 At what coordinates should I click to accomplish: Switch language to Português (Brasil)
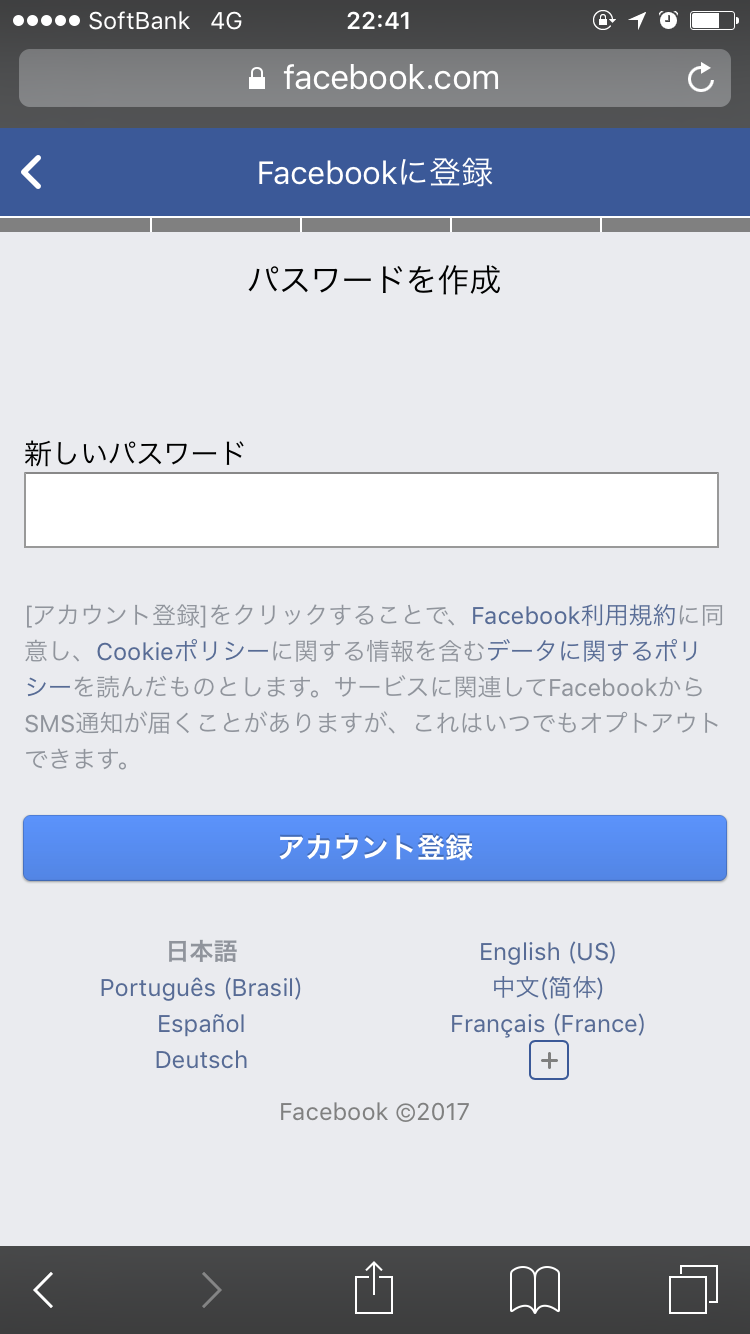(201, 988)
